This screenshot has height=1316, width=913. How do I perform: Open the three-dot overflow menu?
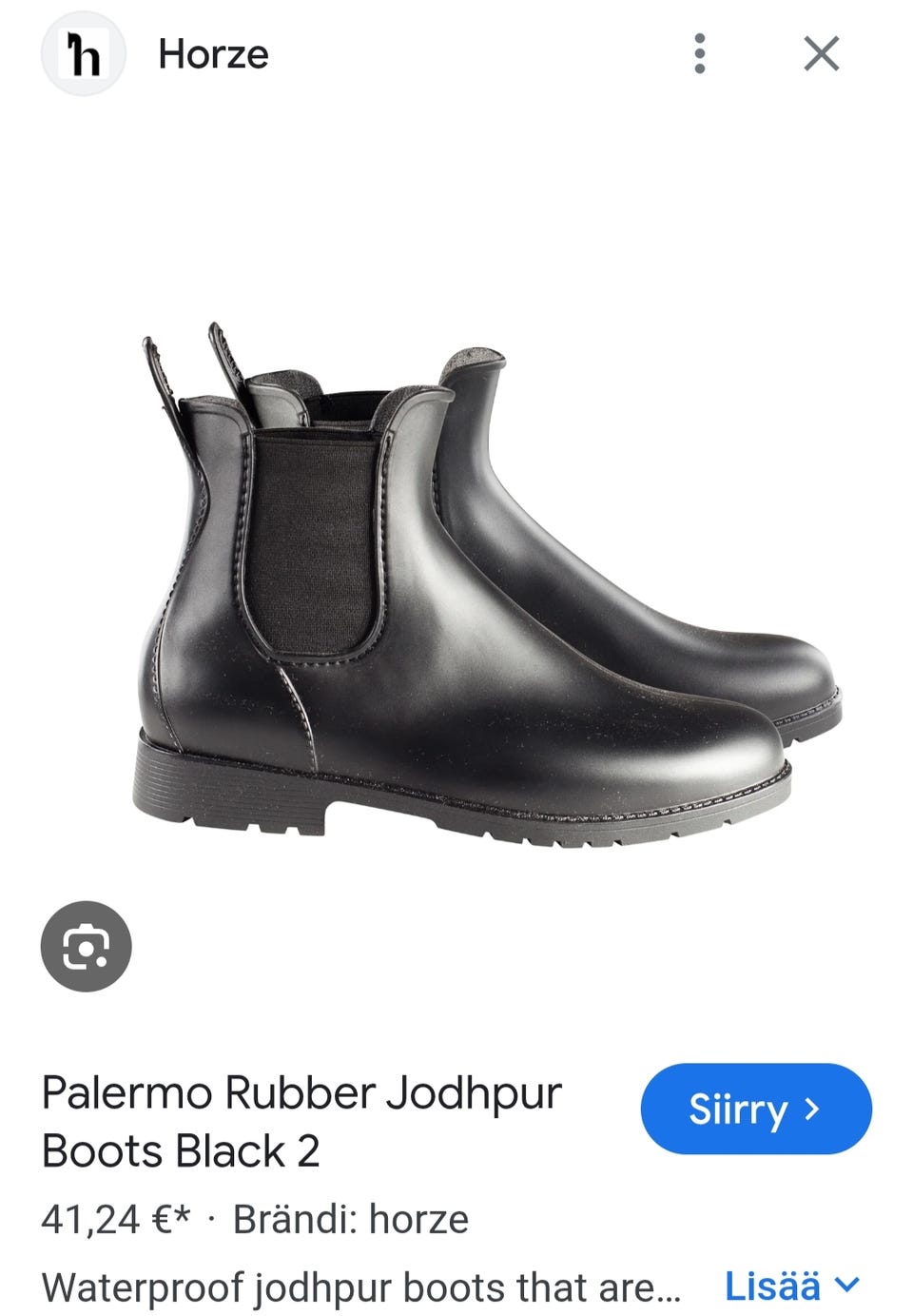point(700,54)
